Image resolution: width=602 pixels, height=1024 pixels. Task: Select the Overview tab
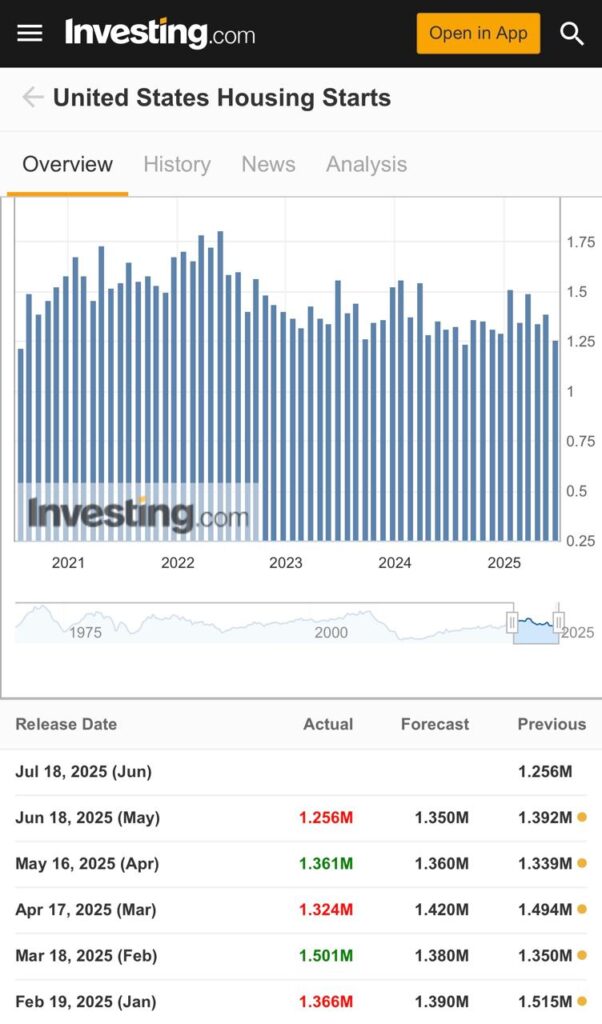point(67,164)
